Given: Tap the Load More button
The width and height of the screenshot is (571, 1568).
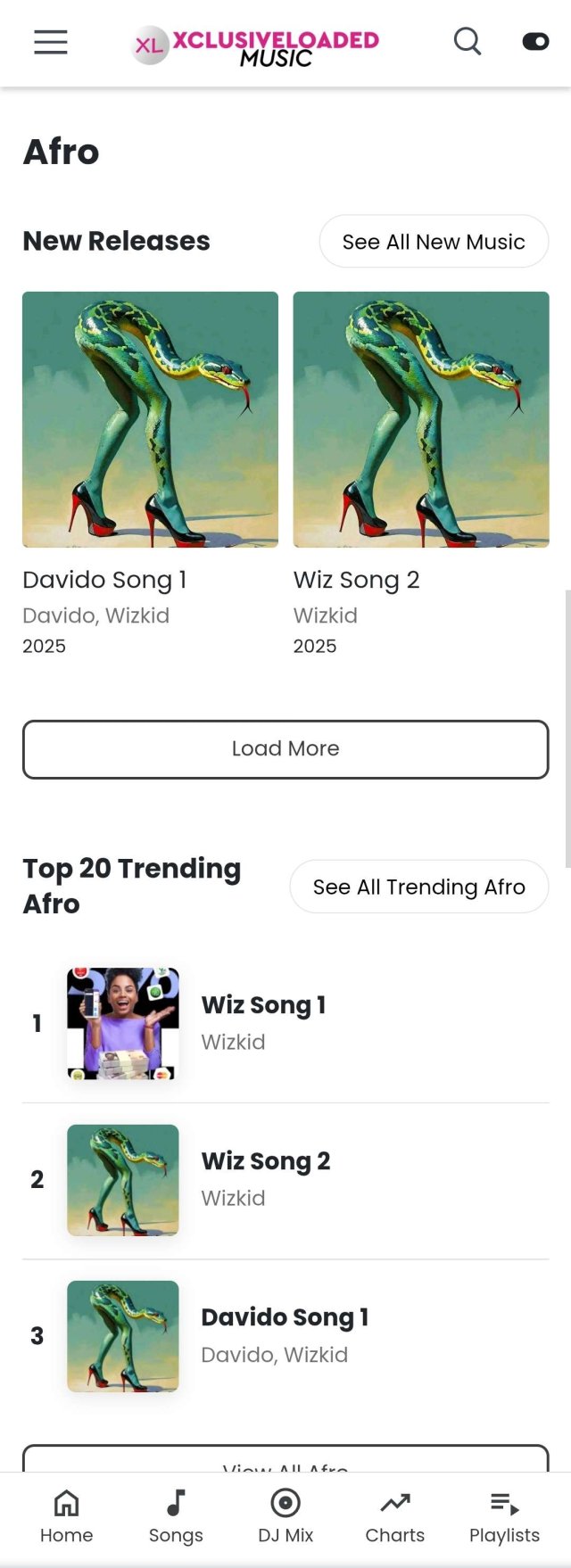Looking at the screenshot, I should pos(285,749).
